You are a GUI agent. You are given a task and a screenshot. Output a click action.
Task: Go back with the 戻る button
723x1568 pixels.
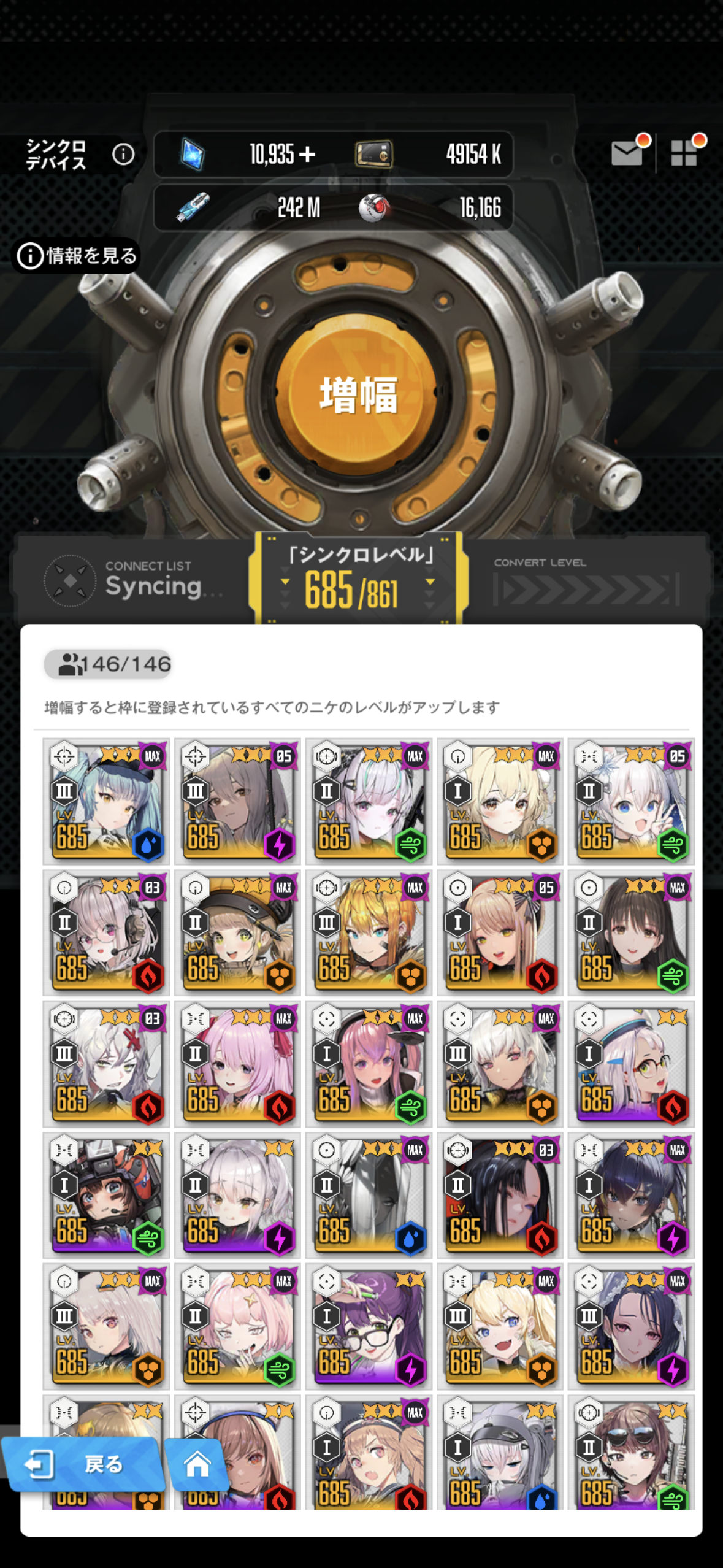point(83,1464)
